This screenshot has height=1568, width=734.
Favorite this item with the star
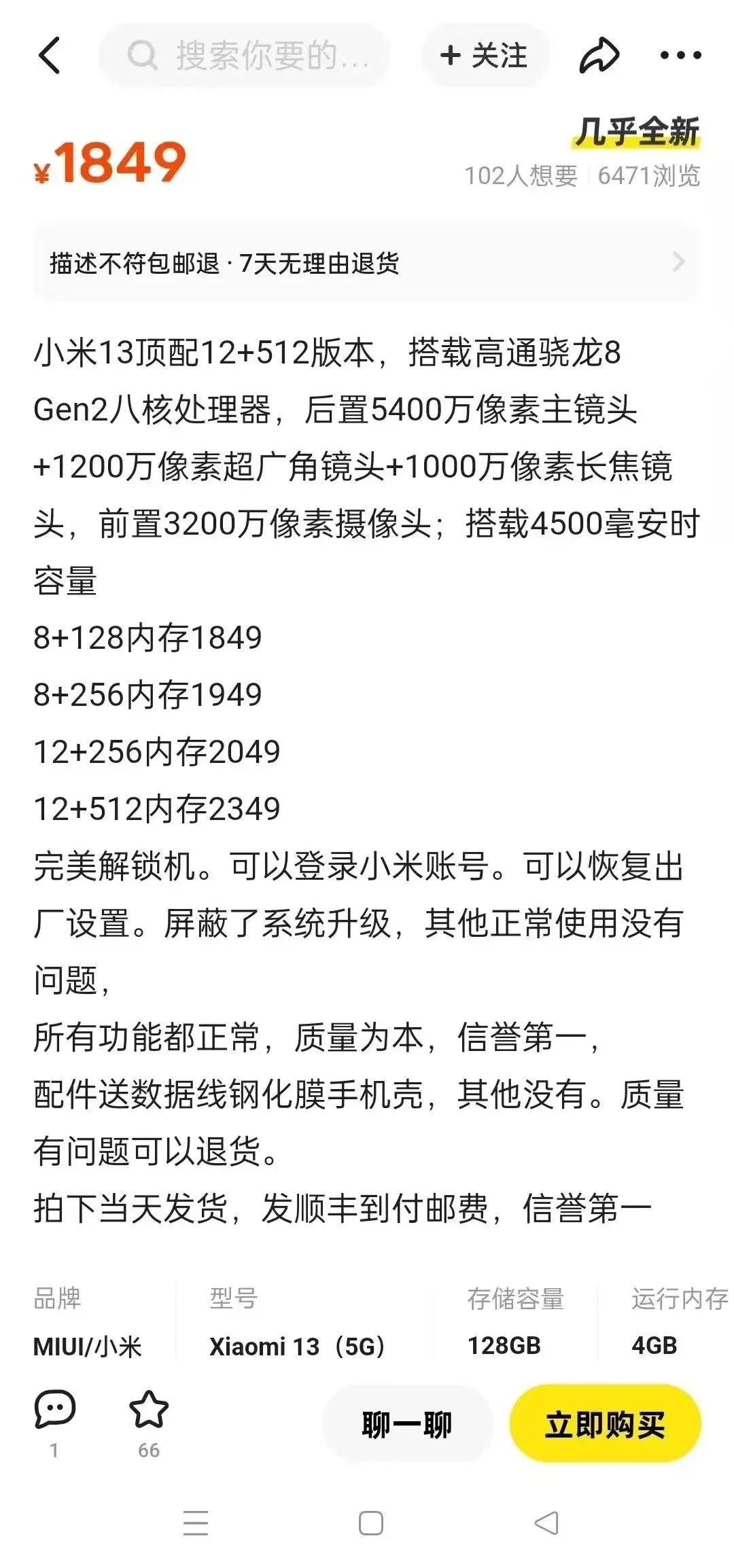click(x=149, y=1409)
